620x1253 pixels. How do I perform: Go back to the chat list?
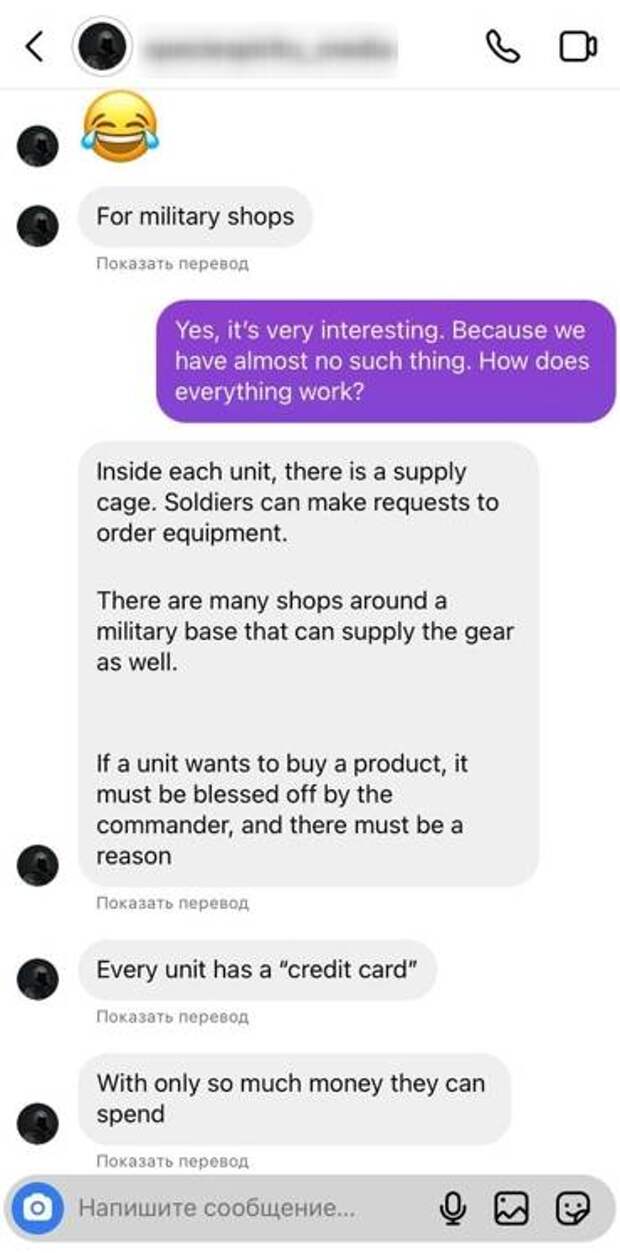(35, 47)
